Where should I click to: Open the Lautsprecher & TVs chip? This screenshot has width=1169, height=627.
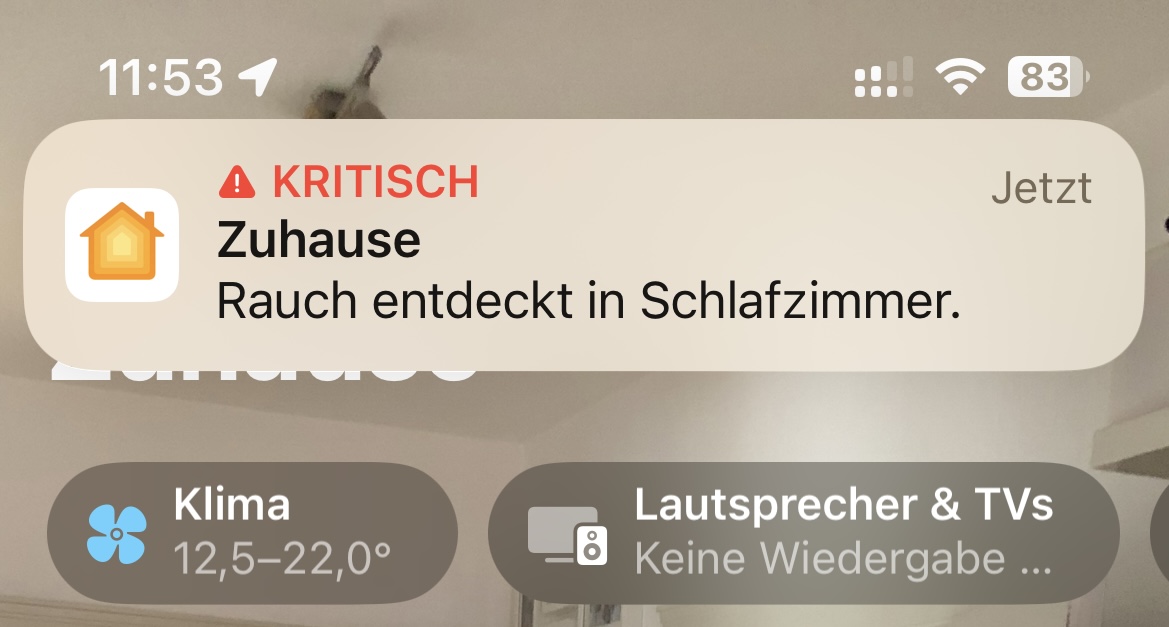tap(803, 533)
